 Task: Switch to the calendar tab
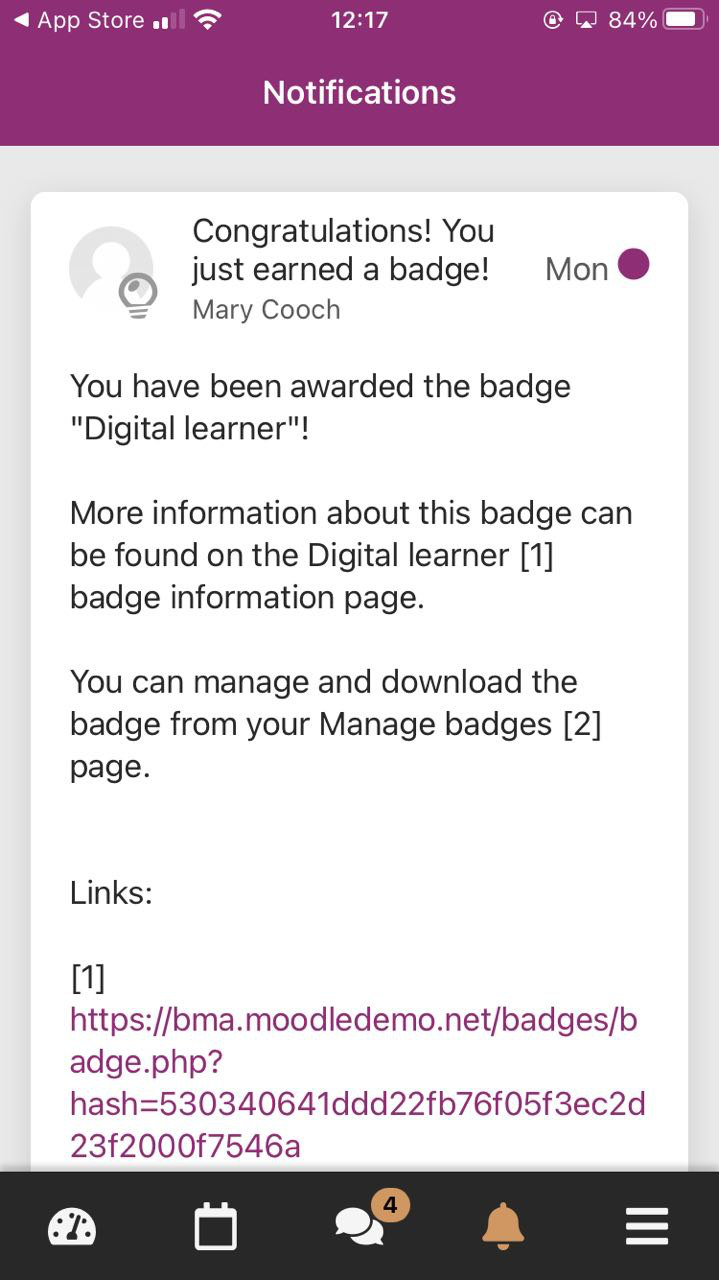(x=216, y=1226)
